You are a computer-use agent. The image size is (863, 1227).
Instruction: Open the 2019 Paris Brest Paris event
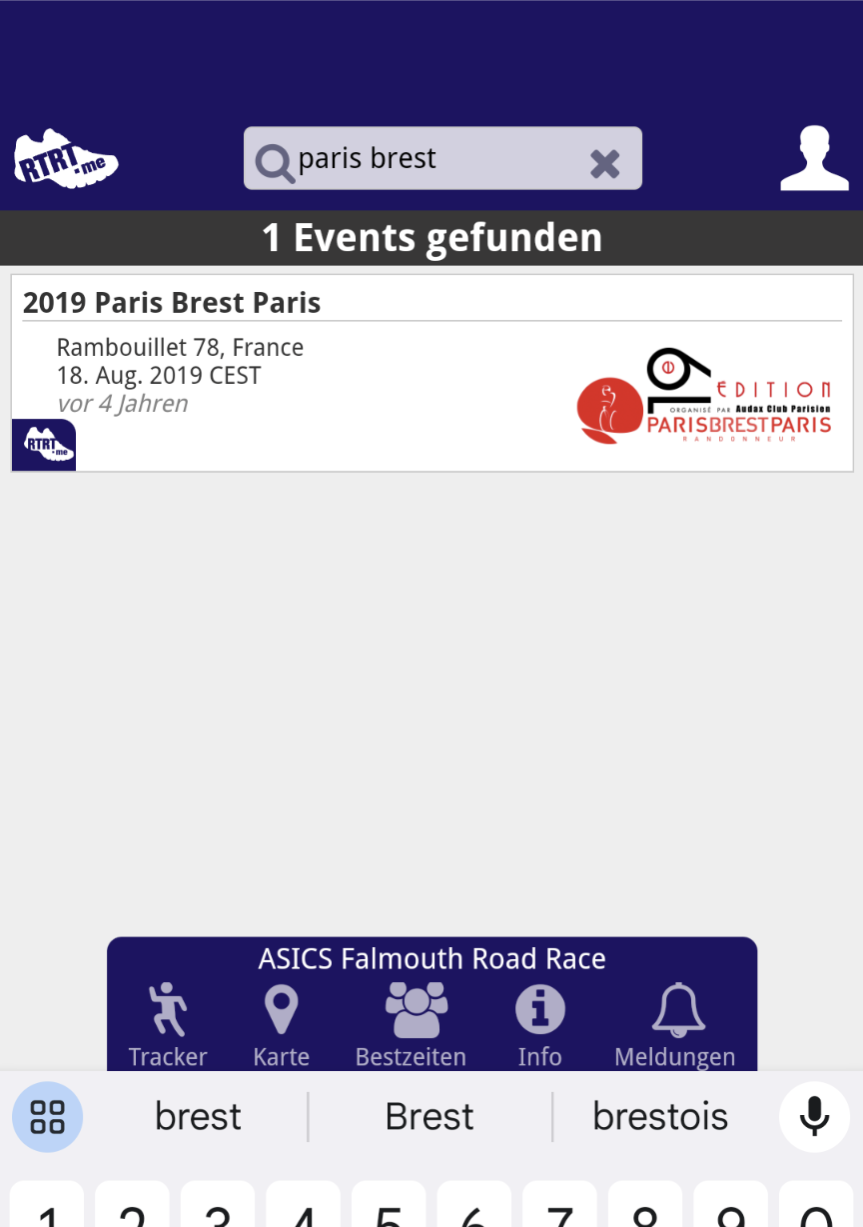coord(431,372)
